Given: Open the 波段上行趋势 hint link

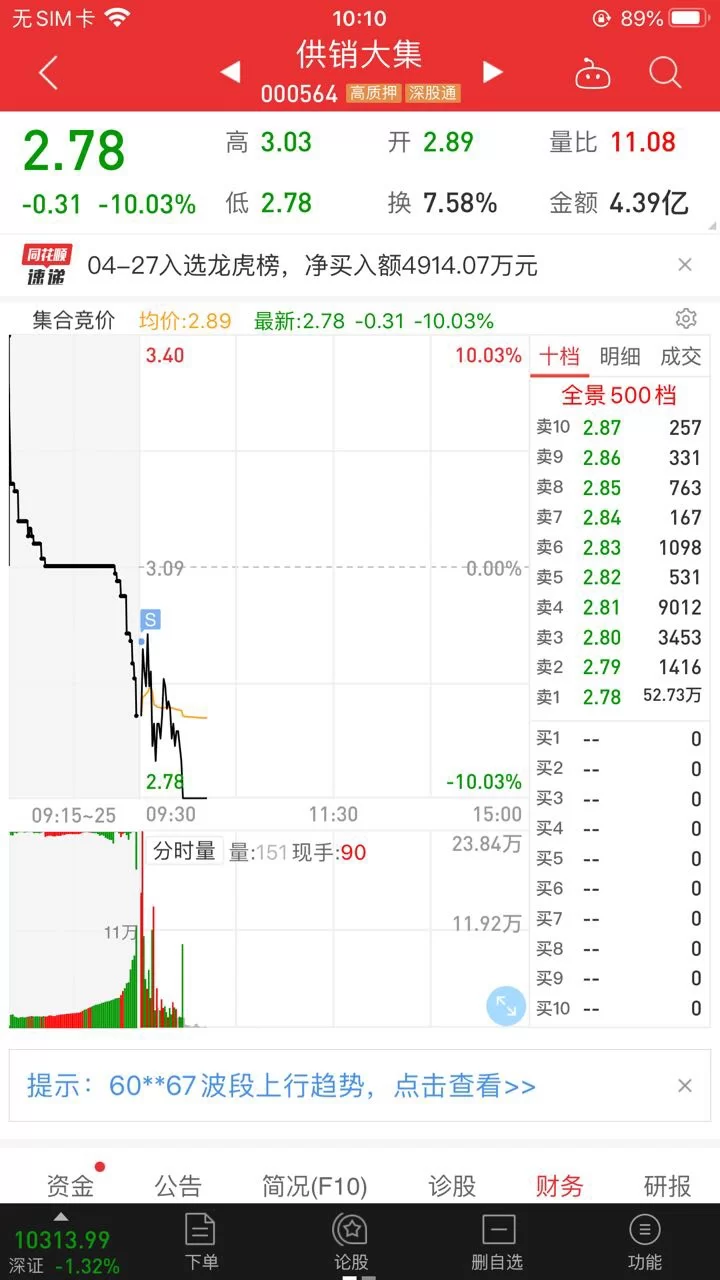Looking at the screenshot, I should click(281, 1086).
